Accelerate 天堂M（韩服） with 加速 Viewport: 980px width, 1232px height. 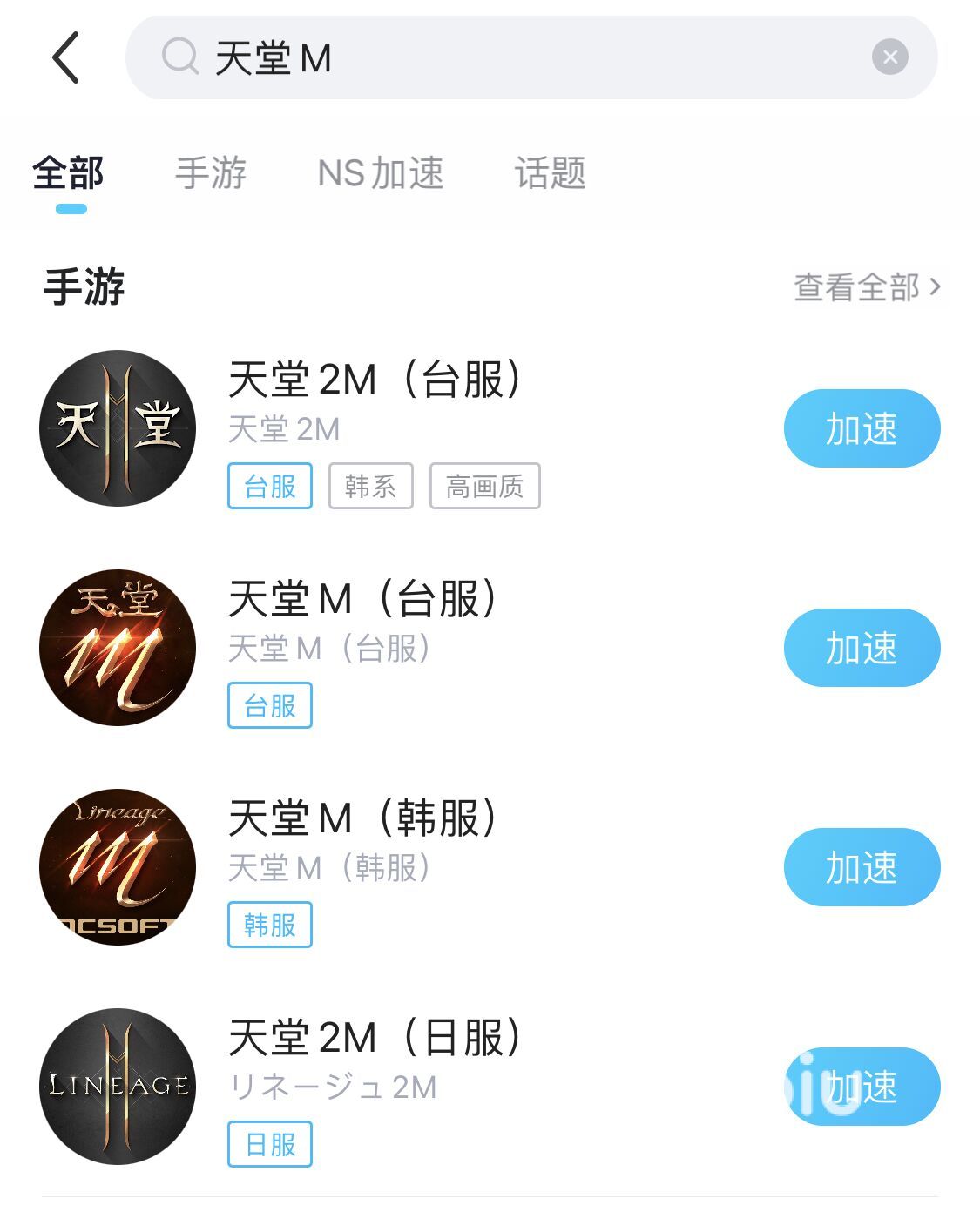862,867
